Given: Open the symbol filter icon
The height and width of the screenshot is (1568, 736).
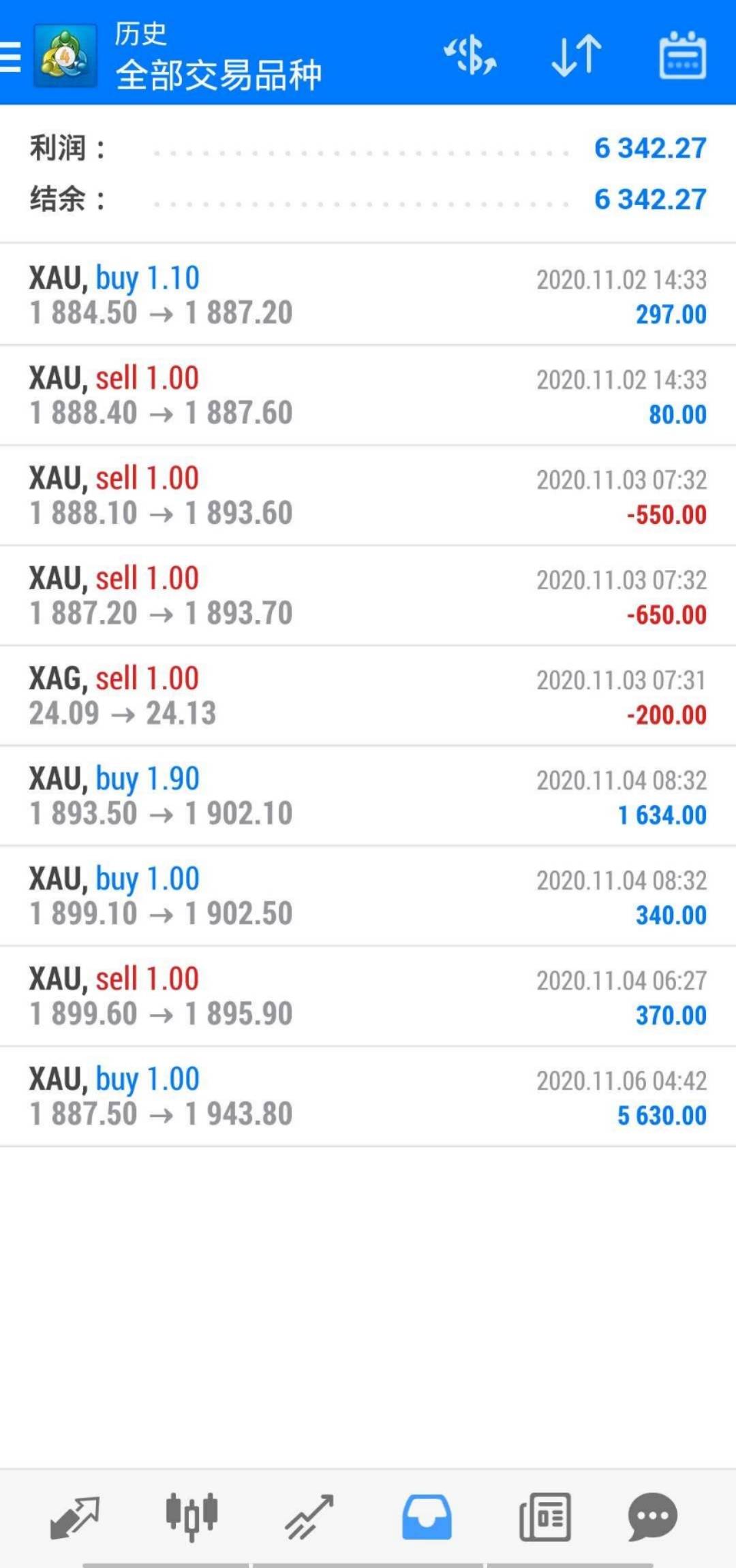Looking at the screenshot, I should [470, 55].
